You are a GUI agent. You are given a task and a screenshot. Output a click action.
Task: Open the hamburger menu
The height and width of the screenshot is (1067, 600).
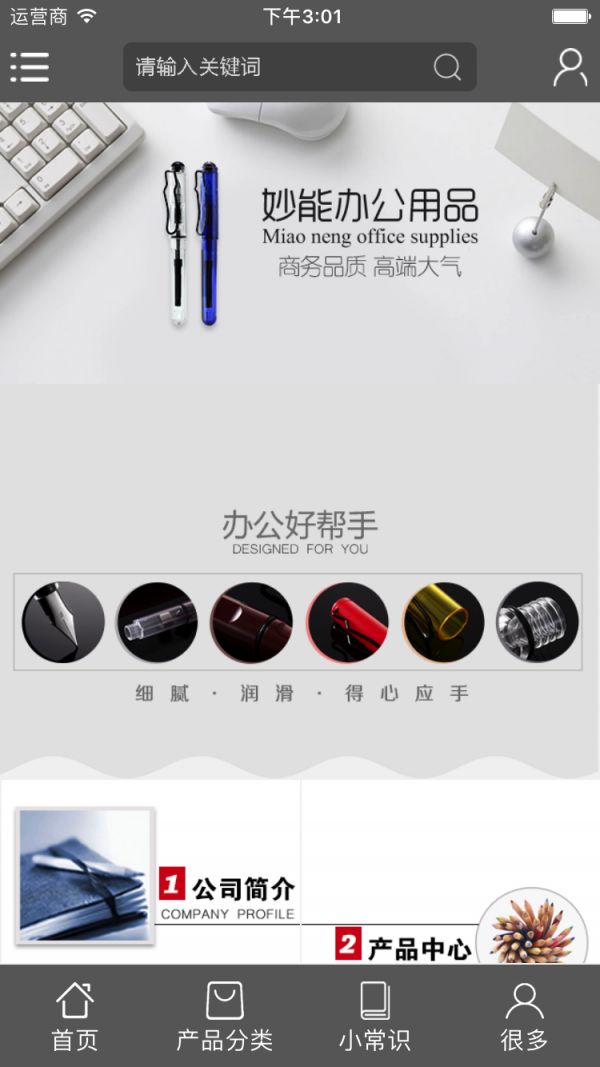pyautogui.click(x=30, y=67)
